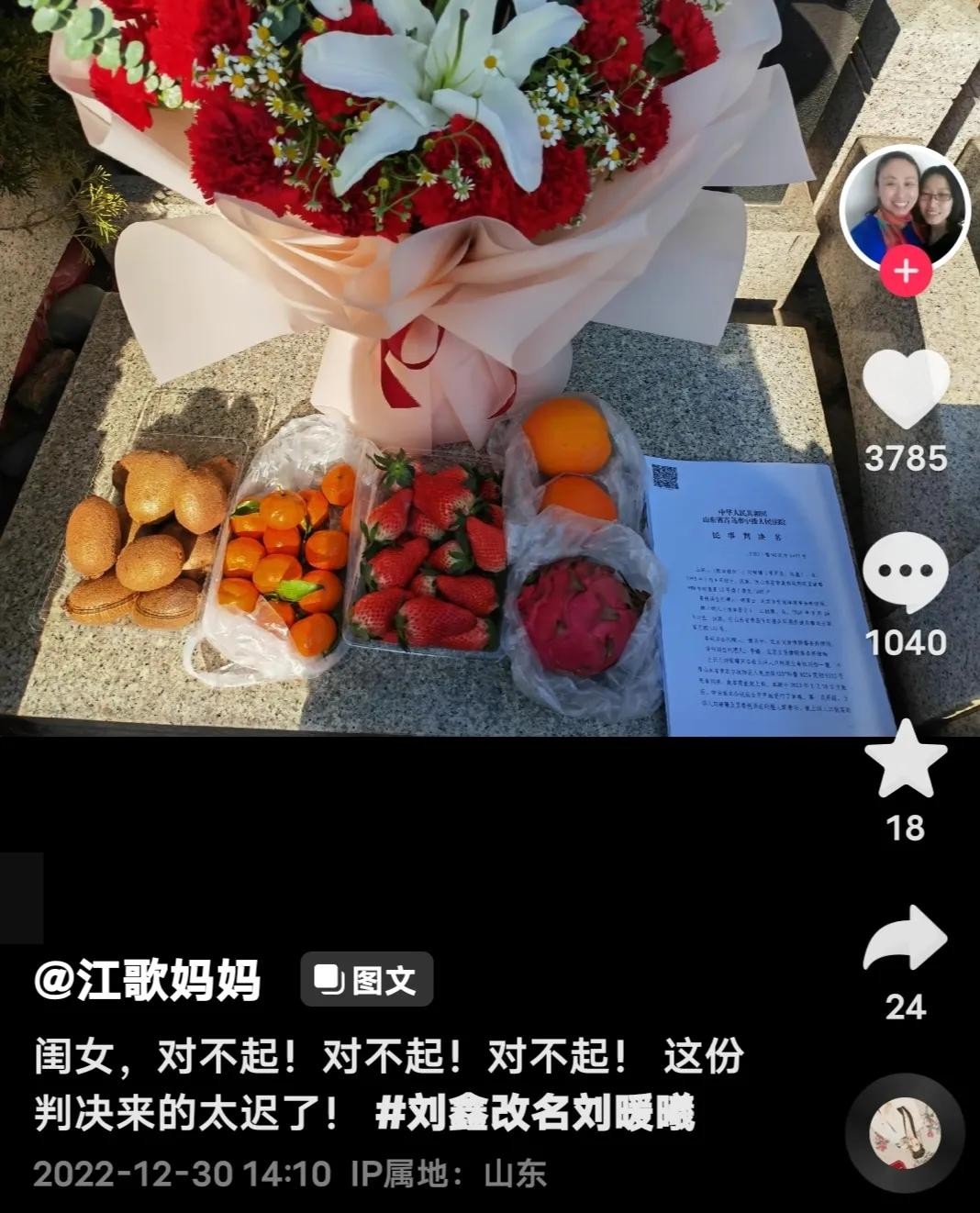Share this post using the arrow icon
This screenshot has height=1213, width=980.
(x=906, y=941)
